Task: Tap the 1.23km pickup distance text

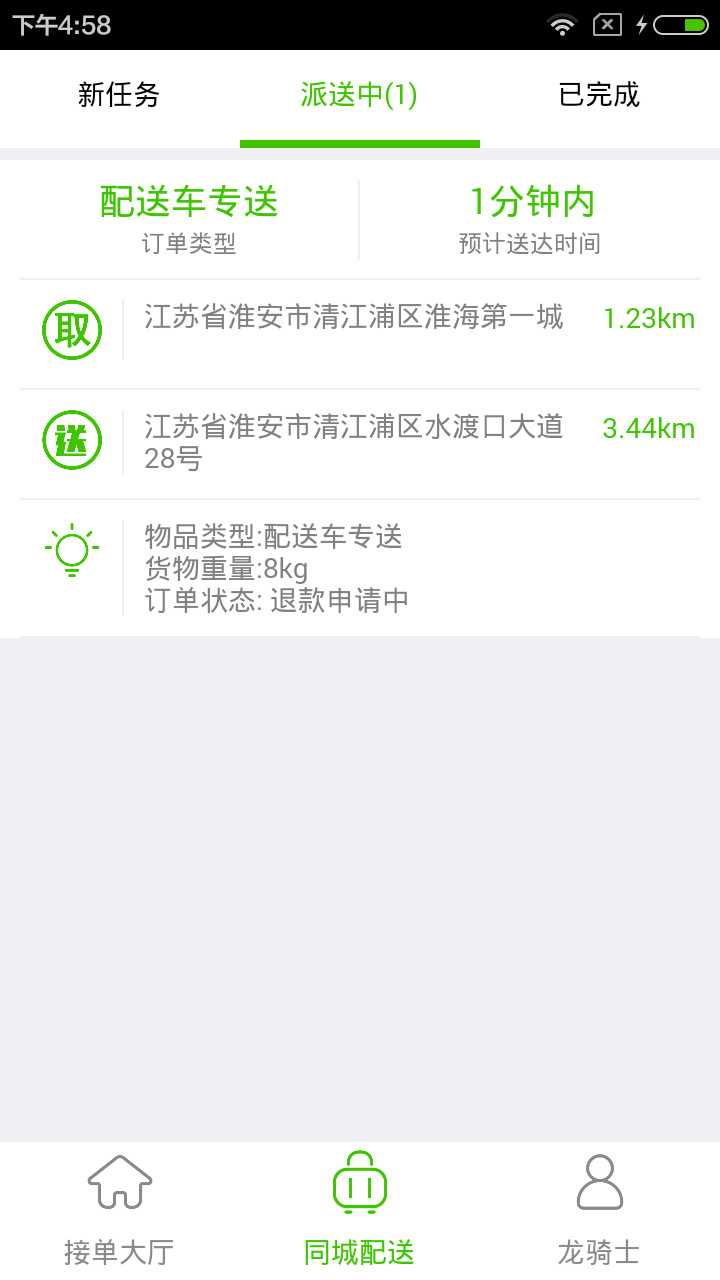Action: click(649, 318)
